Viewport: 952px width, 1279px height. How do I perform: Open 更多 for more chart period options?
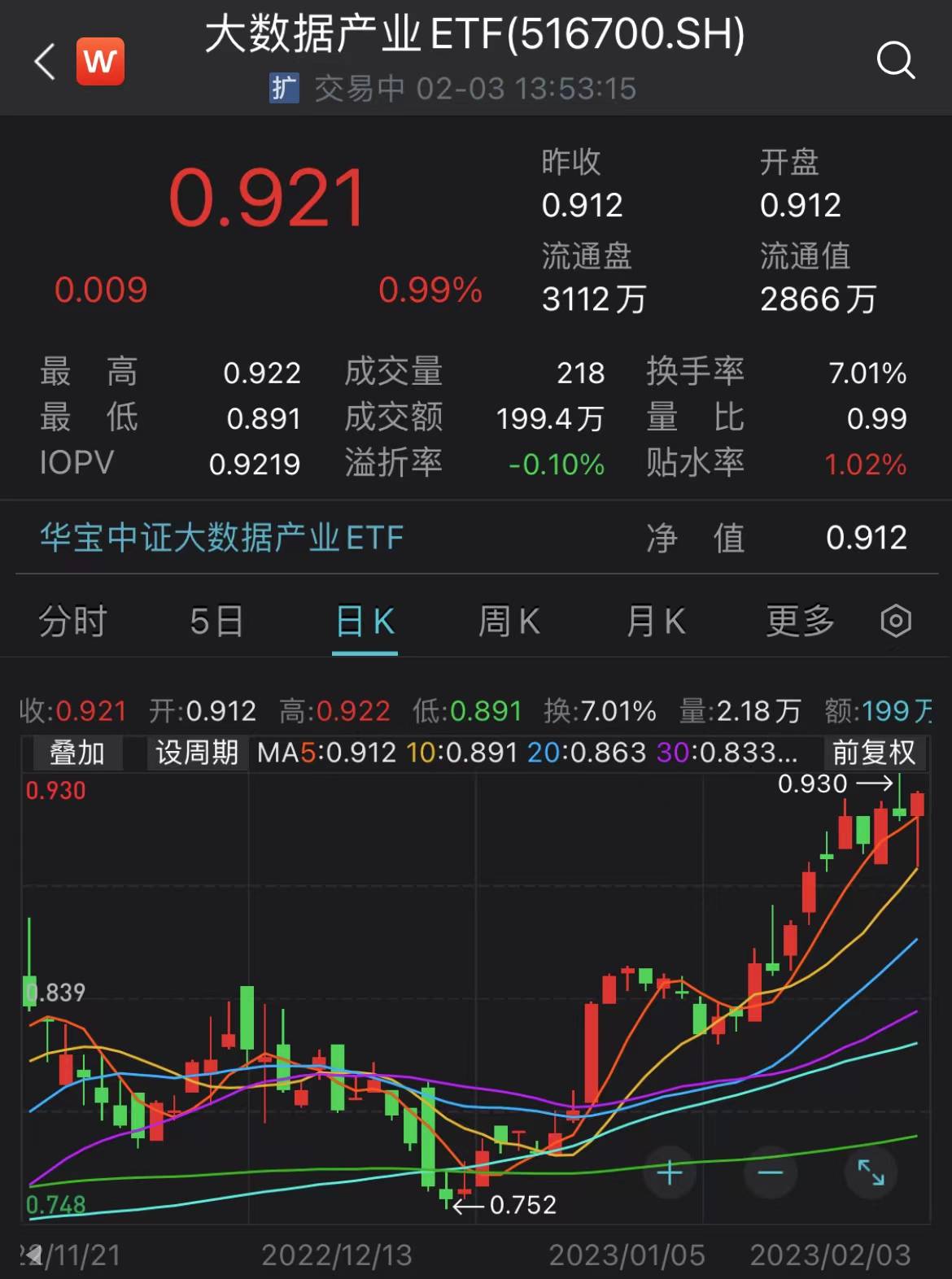click(798, 620)
